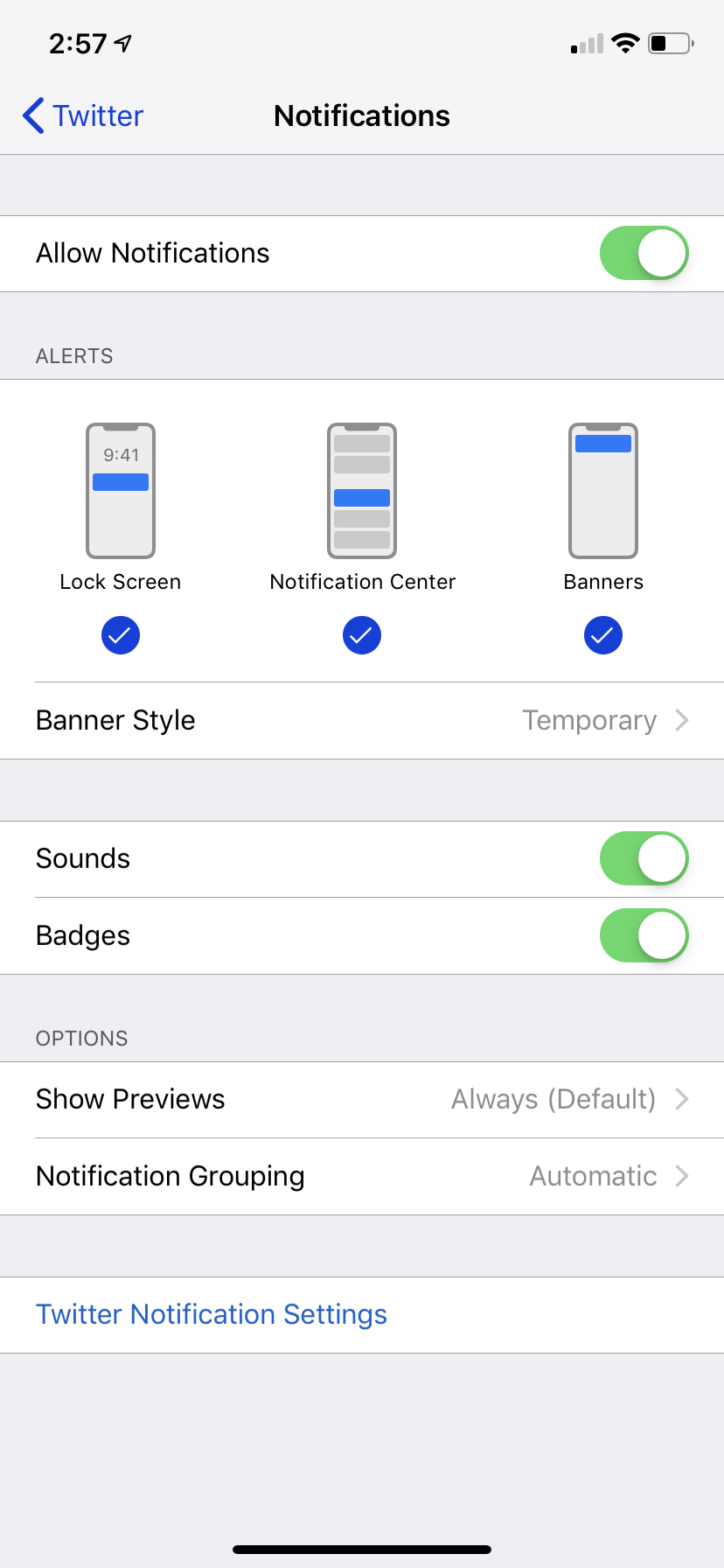Select the Notification Center alert icon
This screenshot has width=724, height=1568.
[x=361, y=490]
